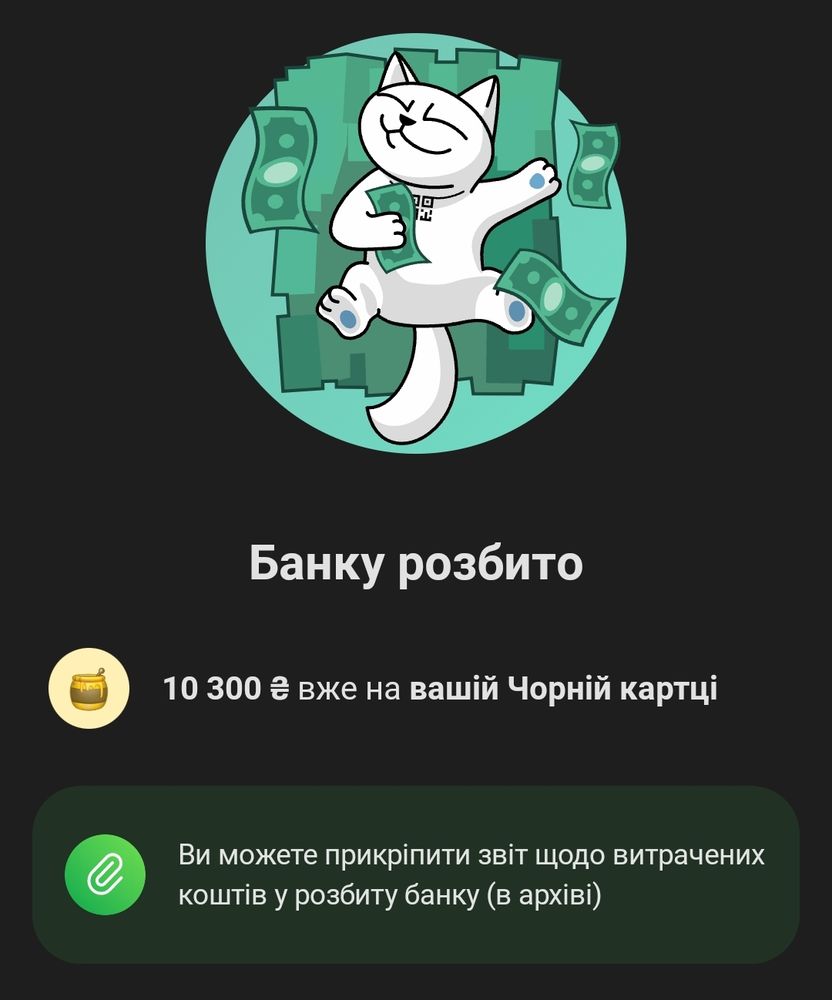The image size is (832, 1000).
Task: Attach a report on spent funds
Action: 416,874
